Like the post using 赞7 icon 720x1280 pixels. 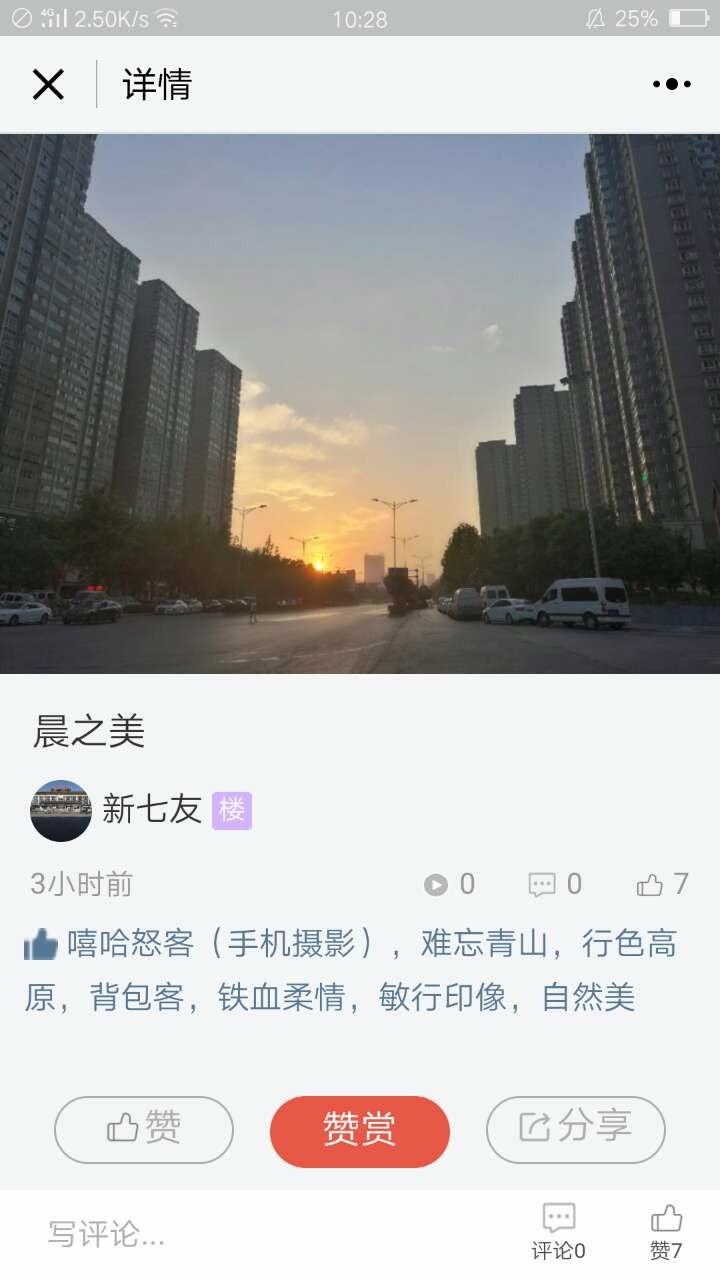pos(666,1232)
